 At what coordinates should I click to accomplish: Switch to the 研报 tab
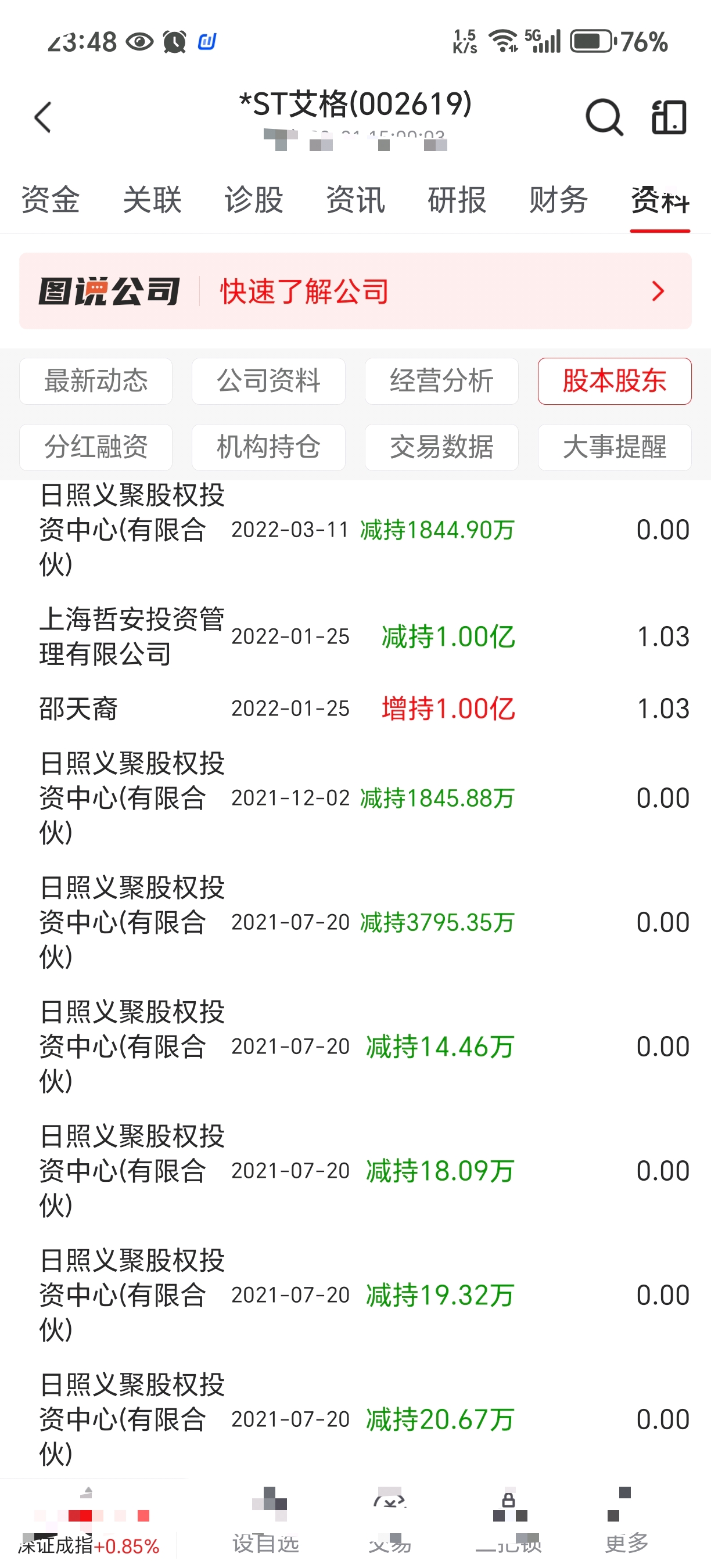coord(457,200)
